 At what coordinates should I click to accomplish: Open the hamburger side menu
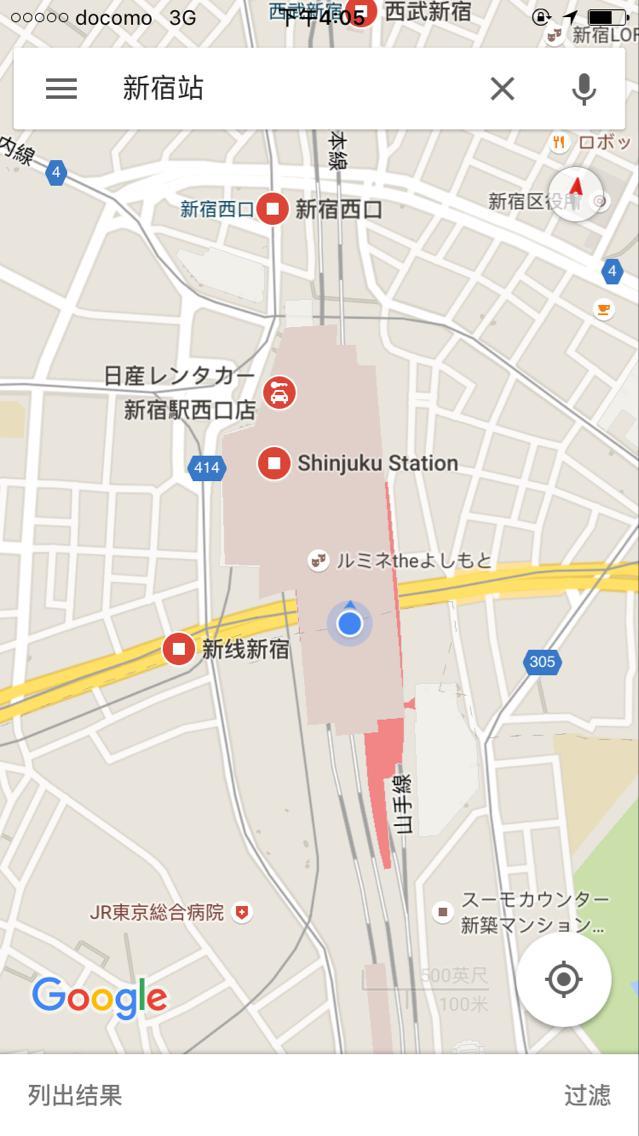(x=61, y=89)
